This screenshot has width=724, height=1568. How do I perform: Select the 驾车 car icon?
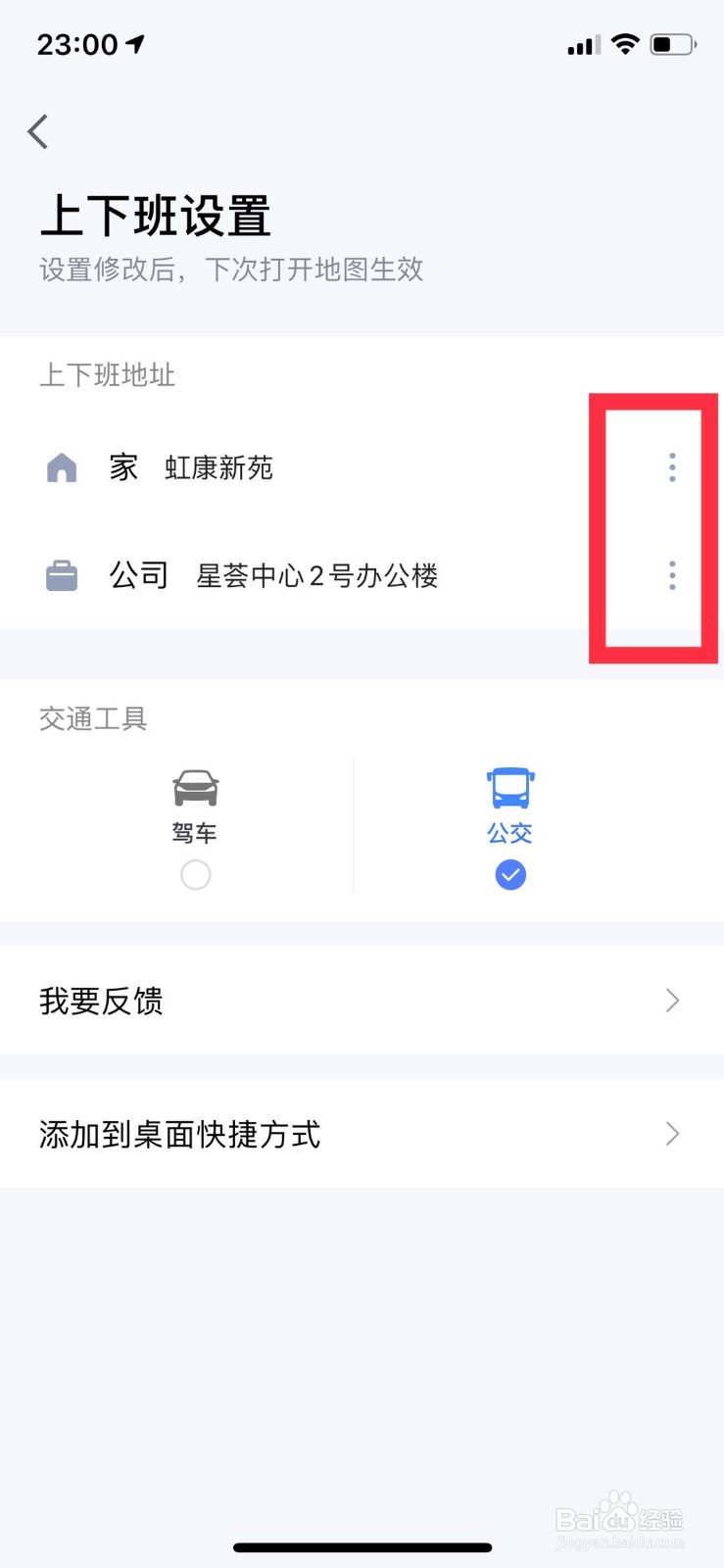point(195,789)
